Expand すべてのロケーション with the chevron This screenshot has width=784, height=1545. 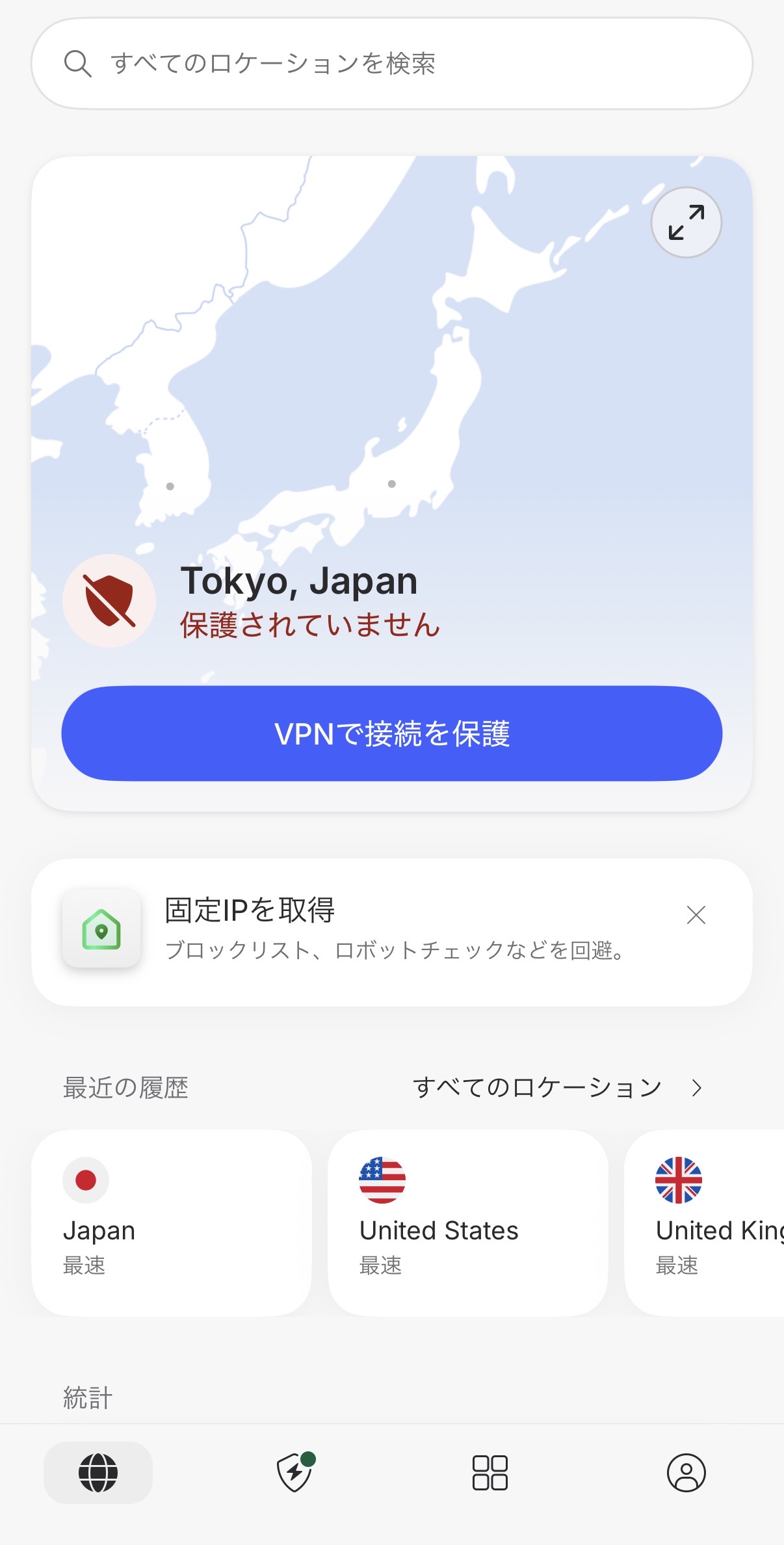click(696, 1088)
